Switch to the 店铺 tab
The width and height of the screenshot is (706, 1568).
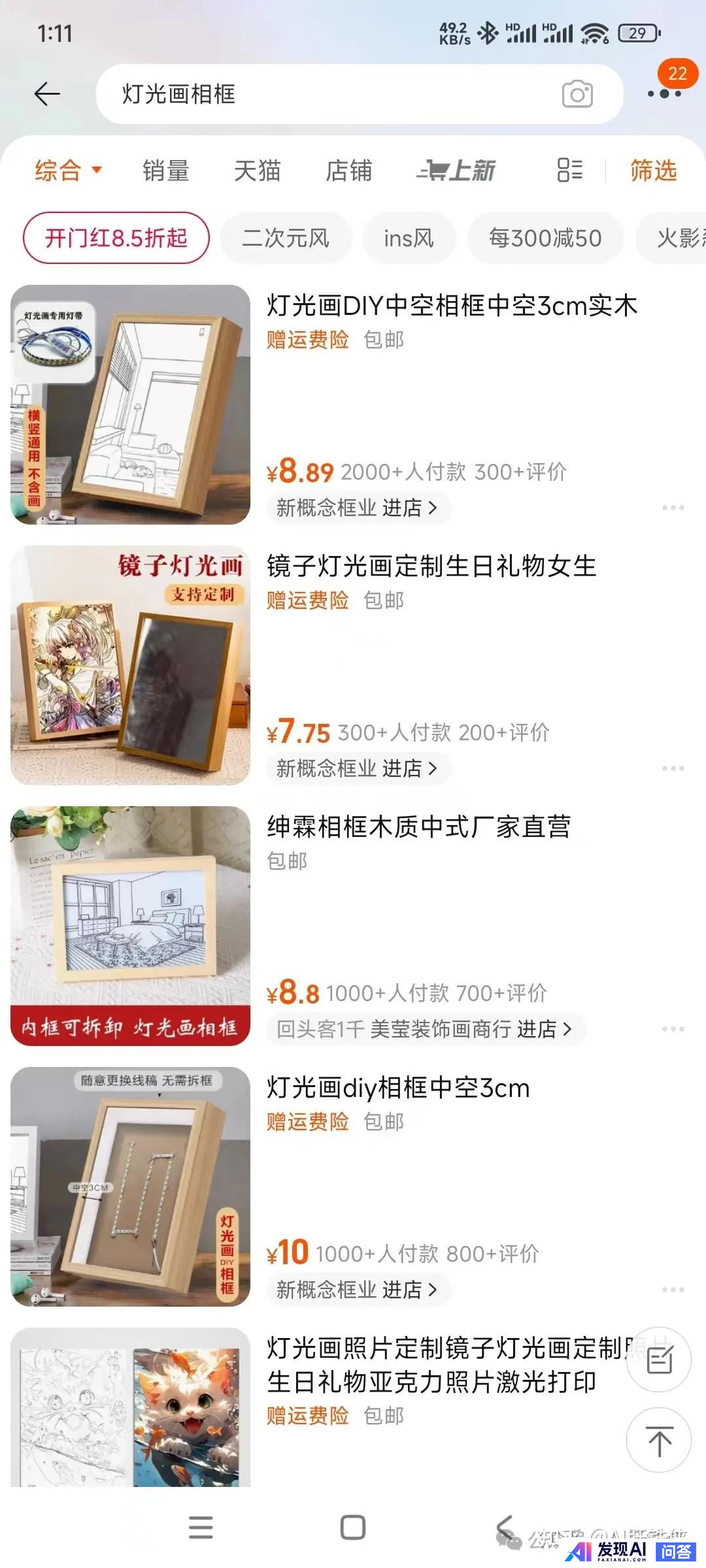348,171
